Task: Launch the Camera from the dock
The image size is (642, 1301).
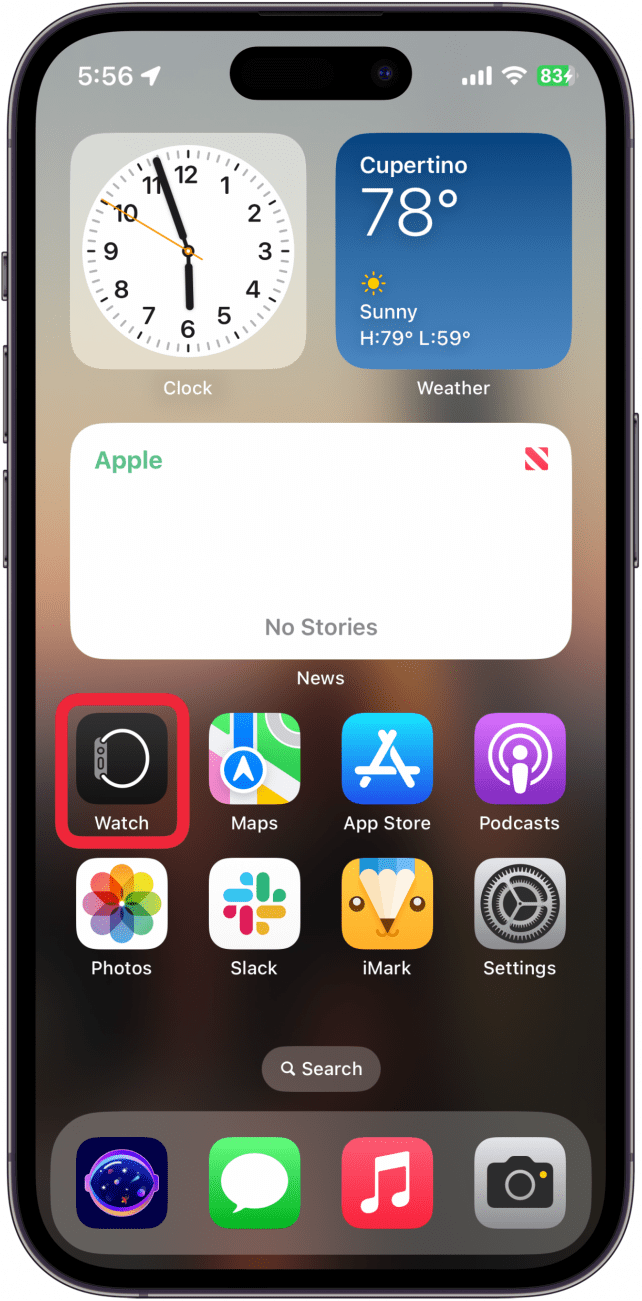Action: tap(519, 1183)
